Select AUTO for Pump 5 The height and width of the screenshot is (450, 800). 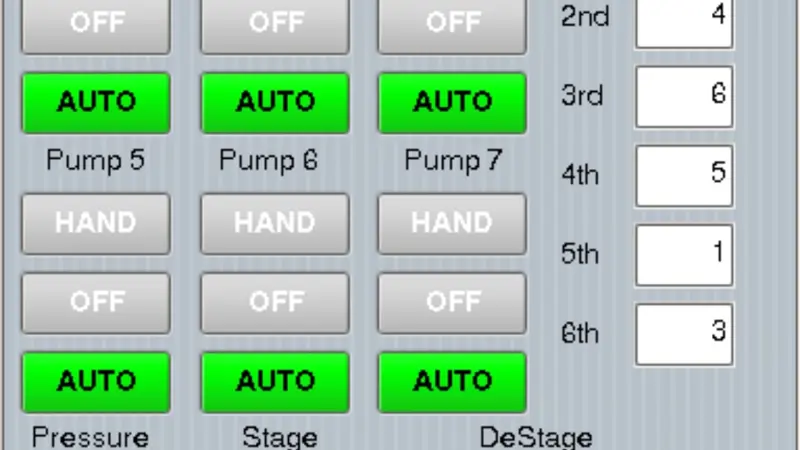96,381
